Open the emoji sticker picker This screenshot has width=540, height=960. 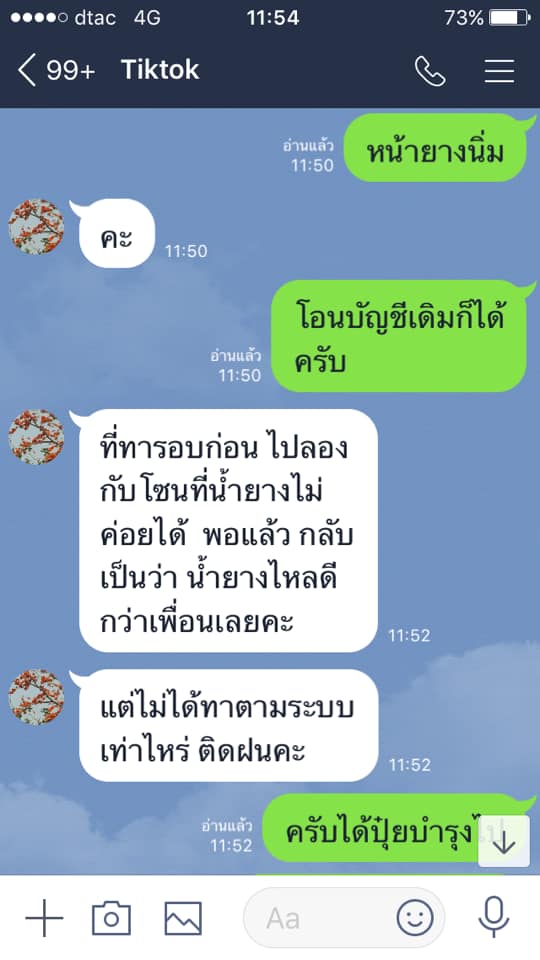(414, 918)
